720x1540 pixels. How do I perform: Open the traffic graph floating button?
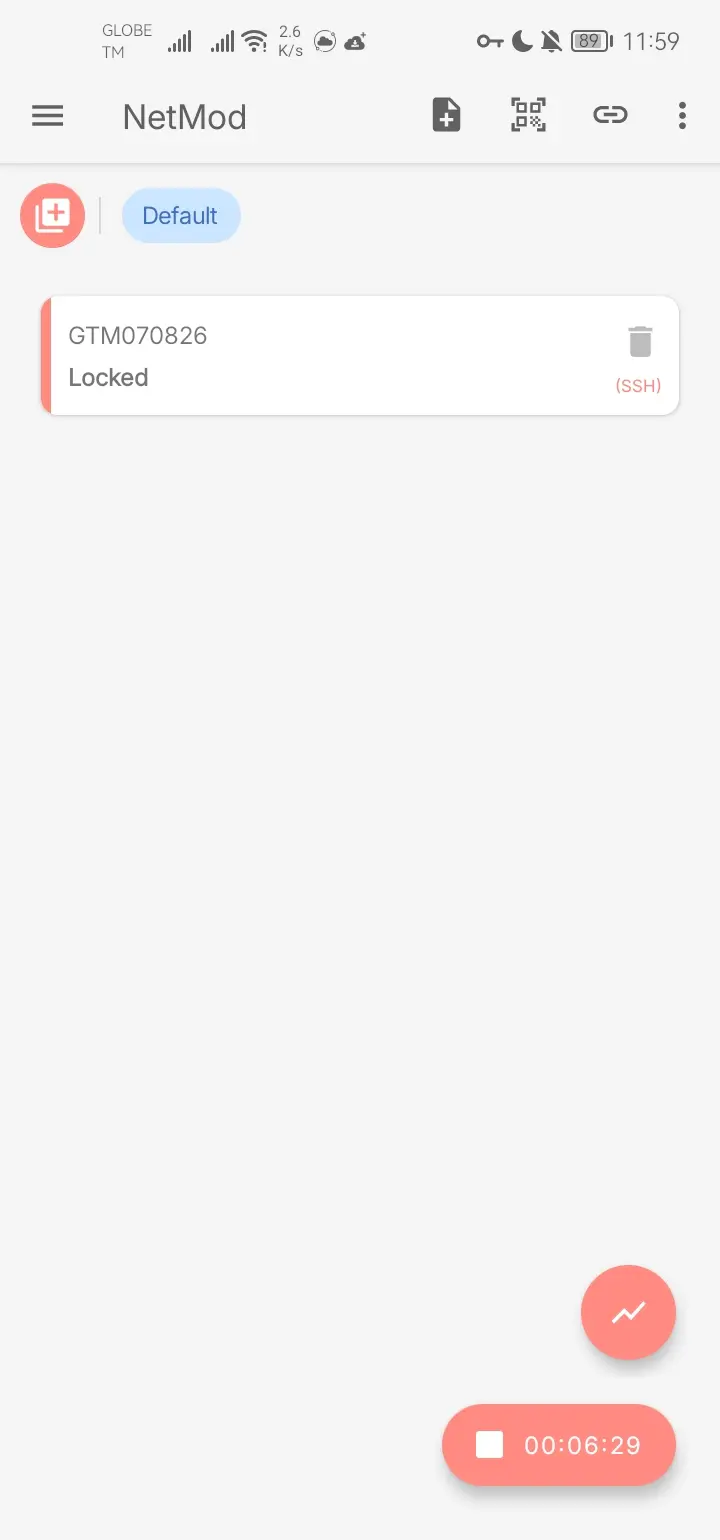[628, 1312]
